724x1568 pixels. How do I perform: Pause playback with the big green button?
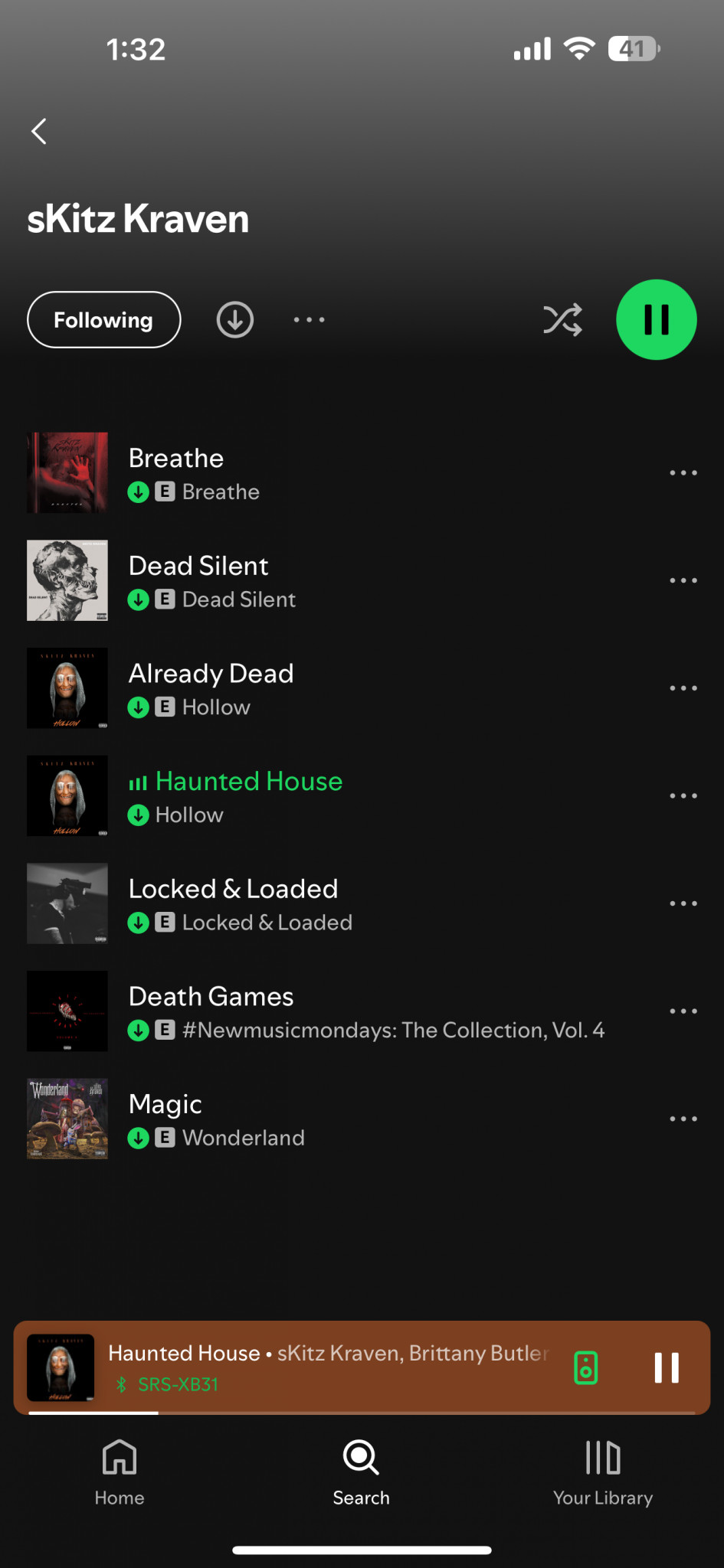tap(656, 320)
